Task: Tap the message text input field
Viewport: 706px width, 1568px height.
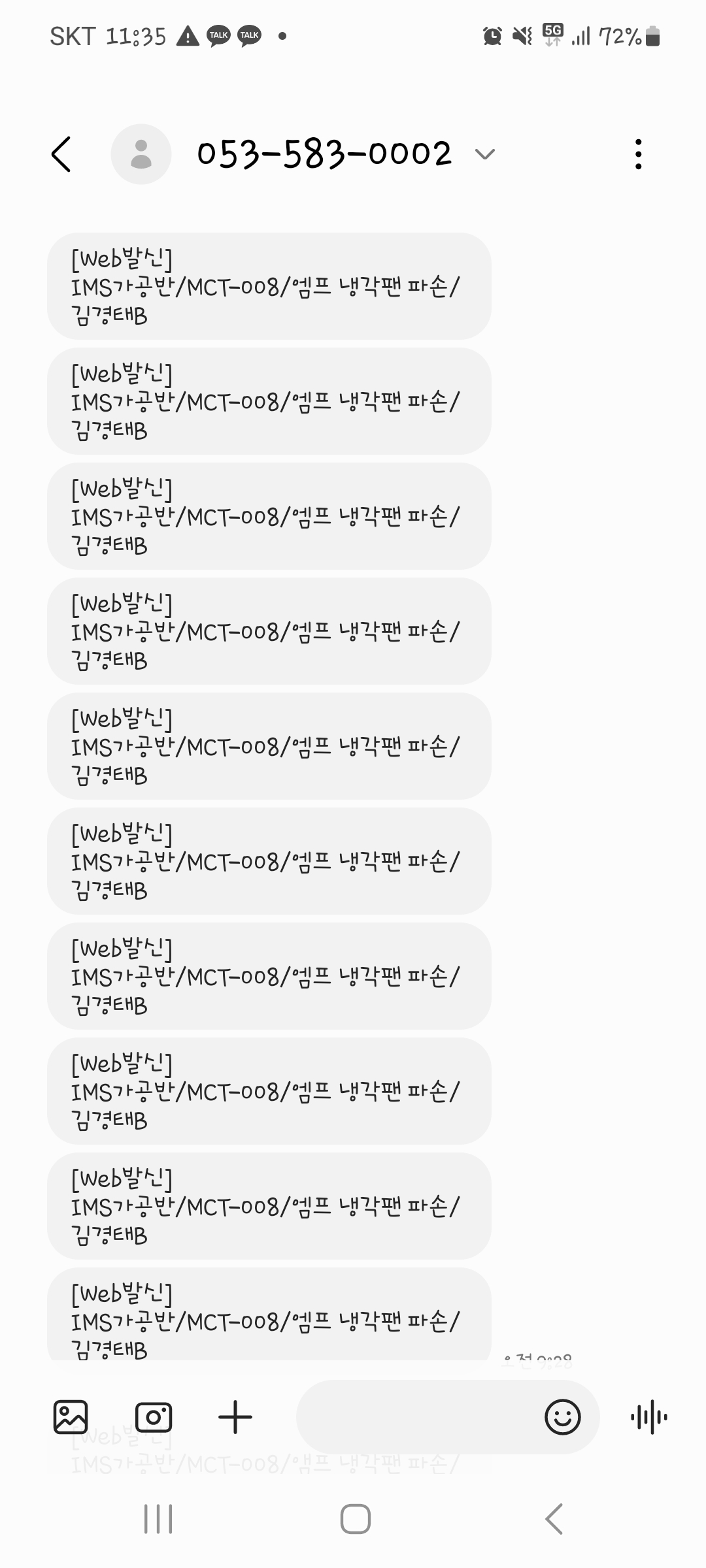Action: pos(418,1417)
